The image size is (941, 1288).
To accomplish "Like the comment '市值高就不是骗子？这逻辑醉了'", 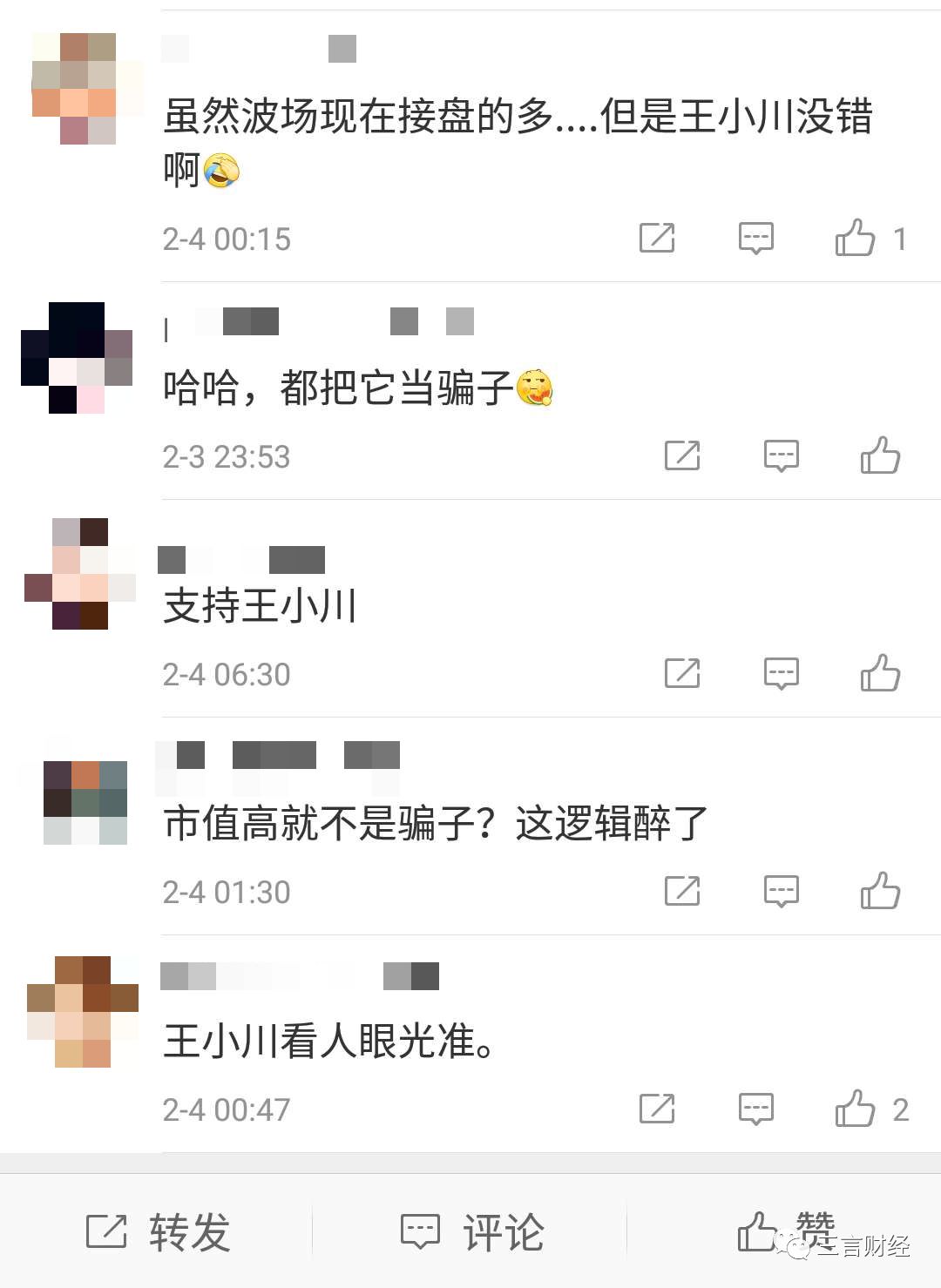I will 880,891.
